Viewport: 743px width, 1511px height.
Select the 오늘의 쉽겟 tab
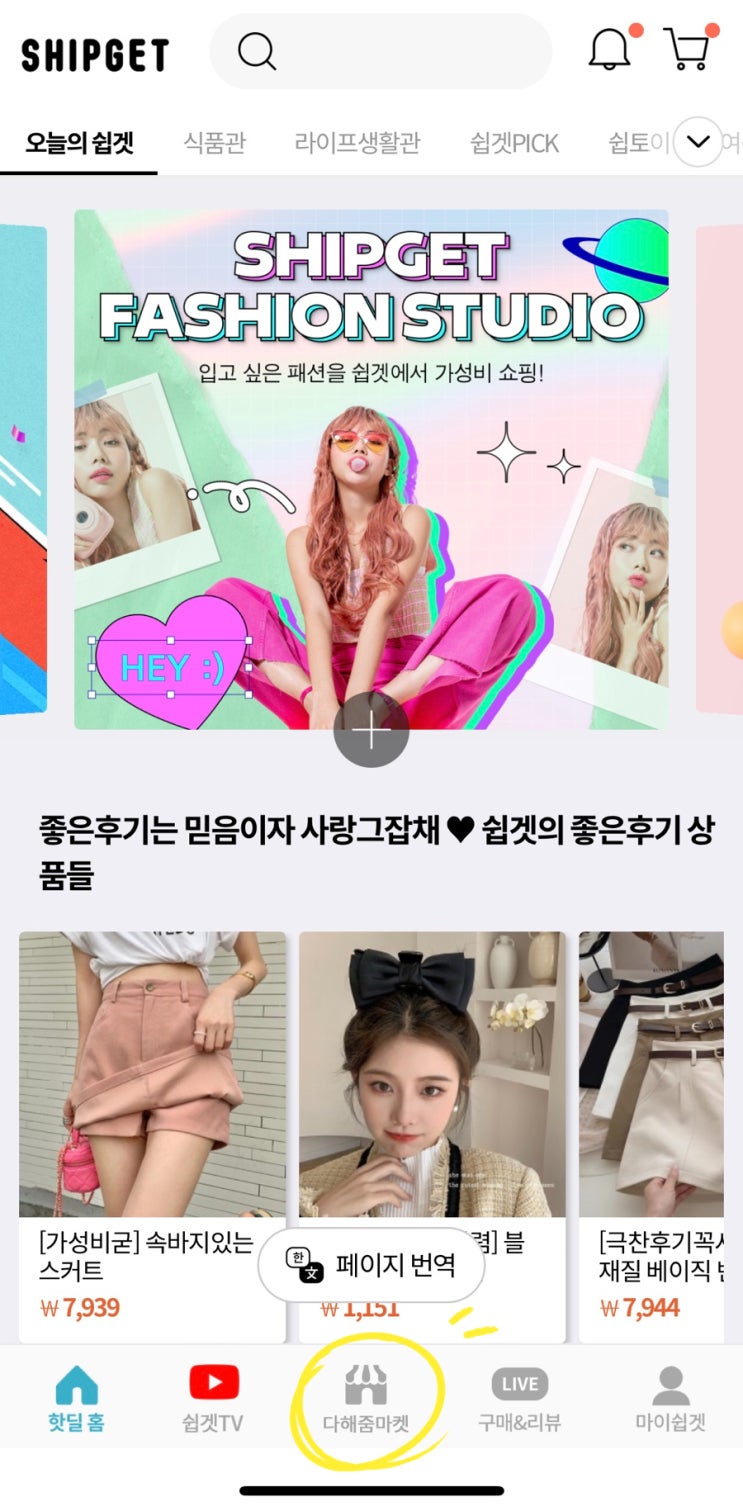[79, 143]
